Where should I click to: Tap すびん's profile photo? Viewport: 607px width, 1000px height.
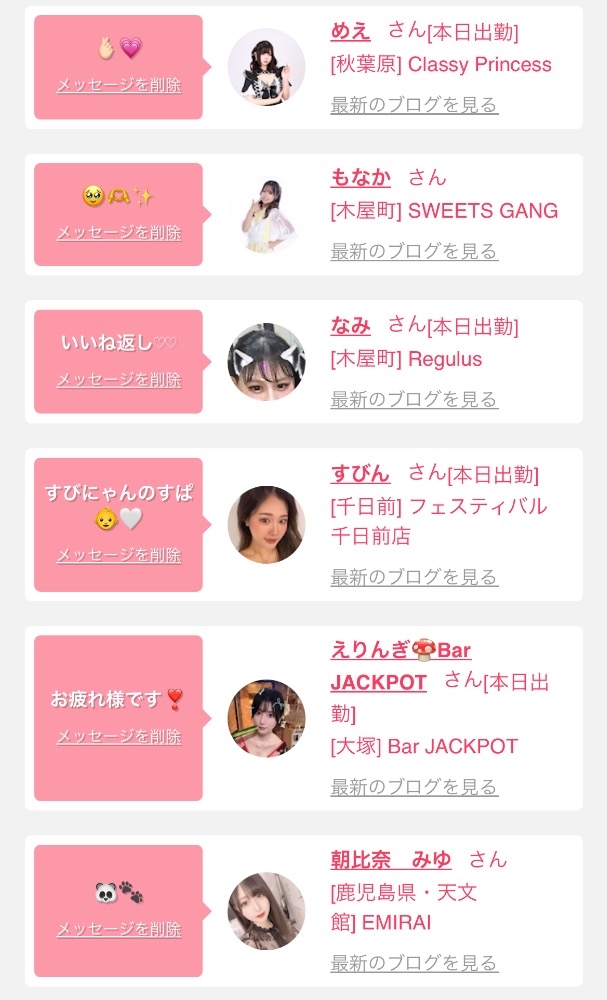pyautogui.click(x=266, y=525)
